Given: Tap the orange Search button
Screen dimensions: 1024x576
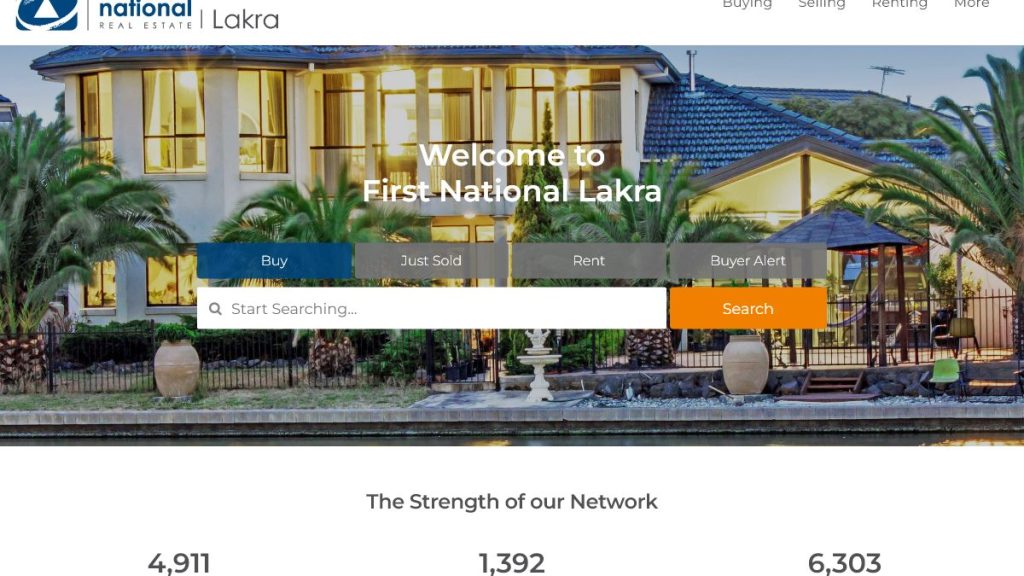Looking at the screenshot, I should (x=748, y=309).
